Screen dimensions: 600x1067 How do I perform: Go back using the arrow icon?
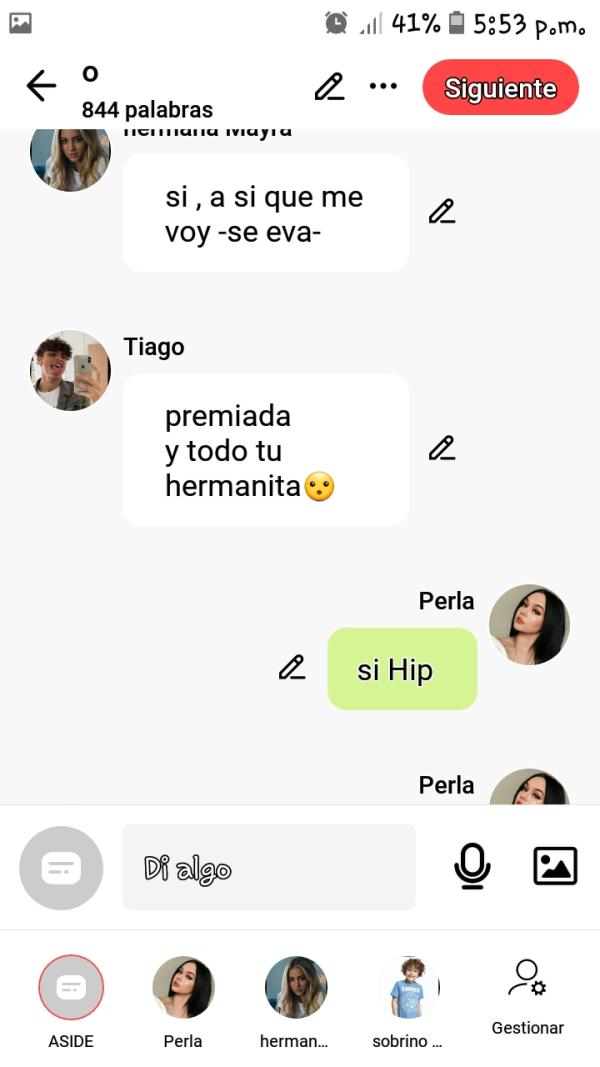point(41,87)
